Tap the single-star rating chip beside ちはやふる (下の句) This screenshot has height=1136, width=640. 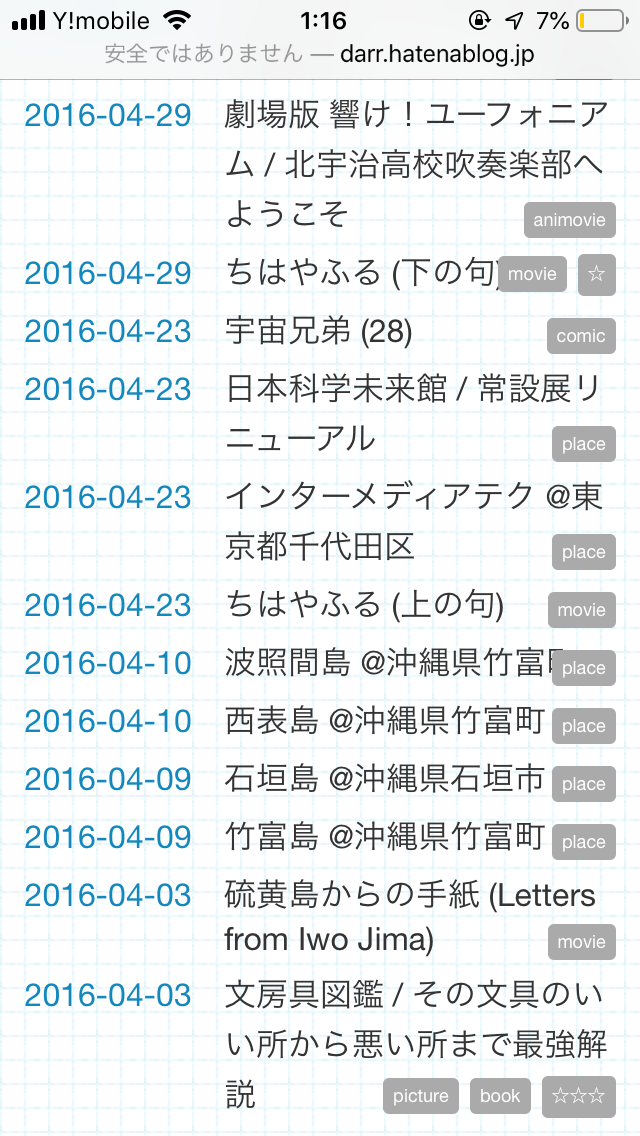596,274
